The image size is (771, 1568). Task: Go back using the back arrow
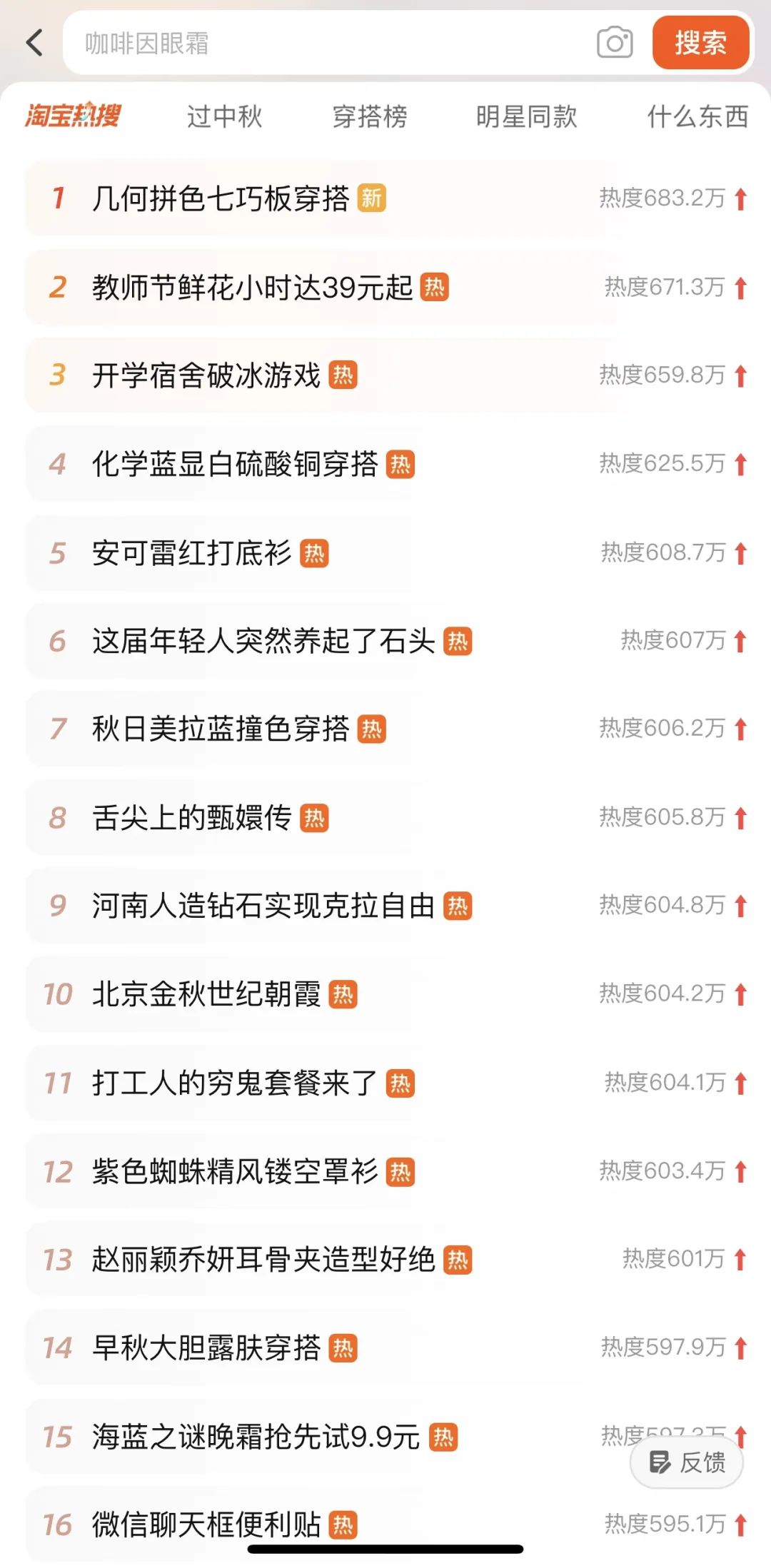point(34,43)
